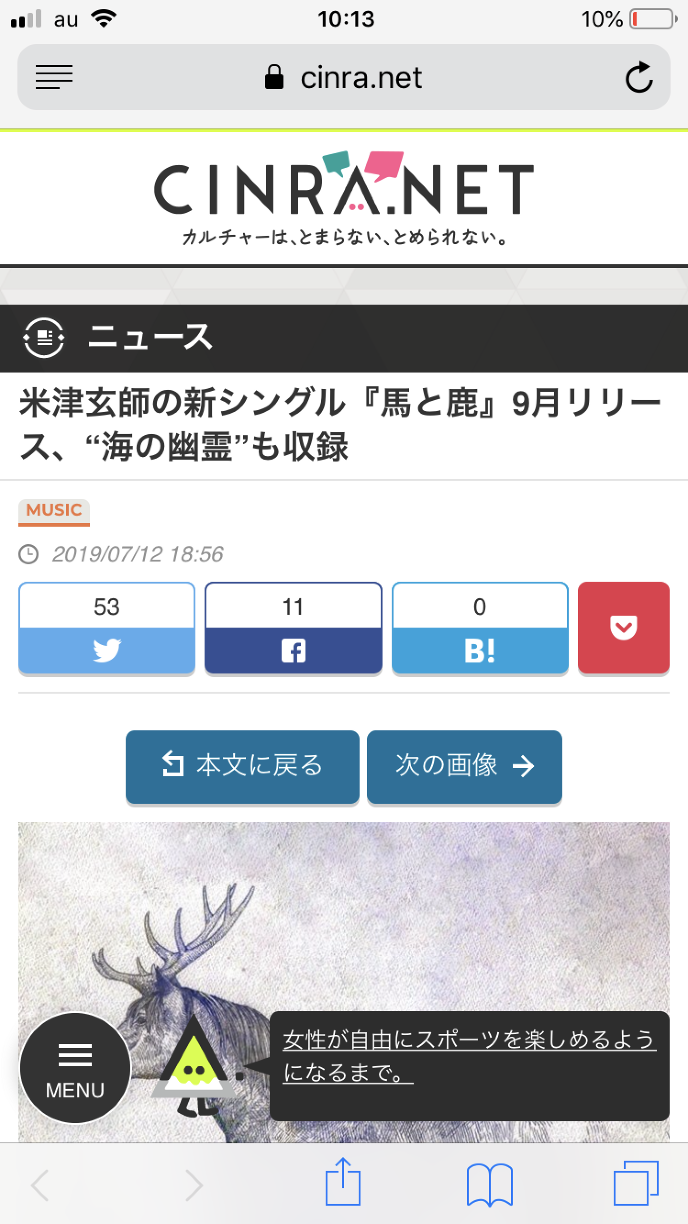Viewport: 688px width, 1224px height.
Task: Open Safari bookmarks
Action: pyautogui.click(x=490, y=1185)
